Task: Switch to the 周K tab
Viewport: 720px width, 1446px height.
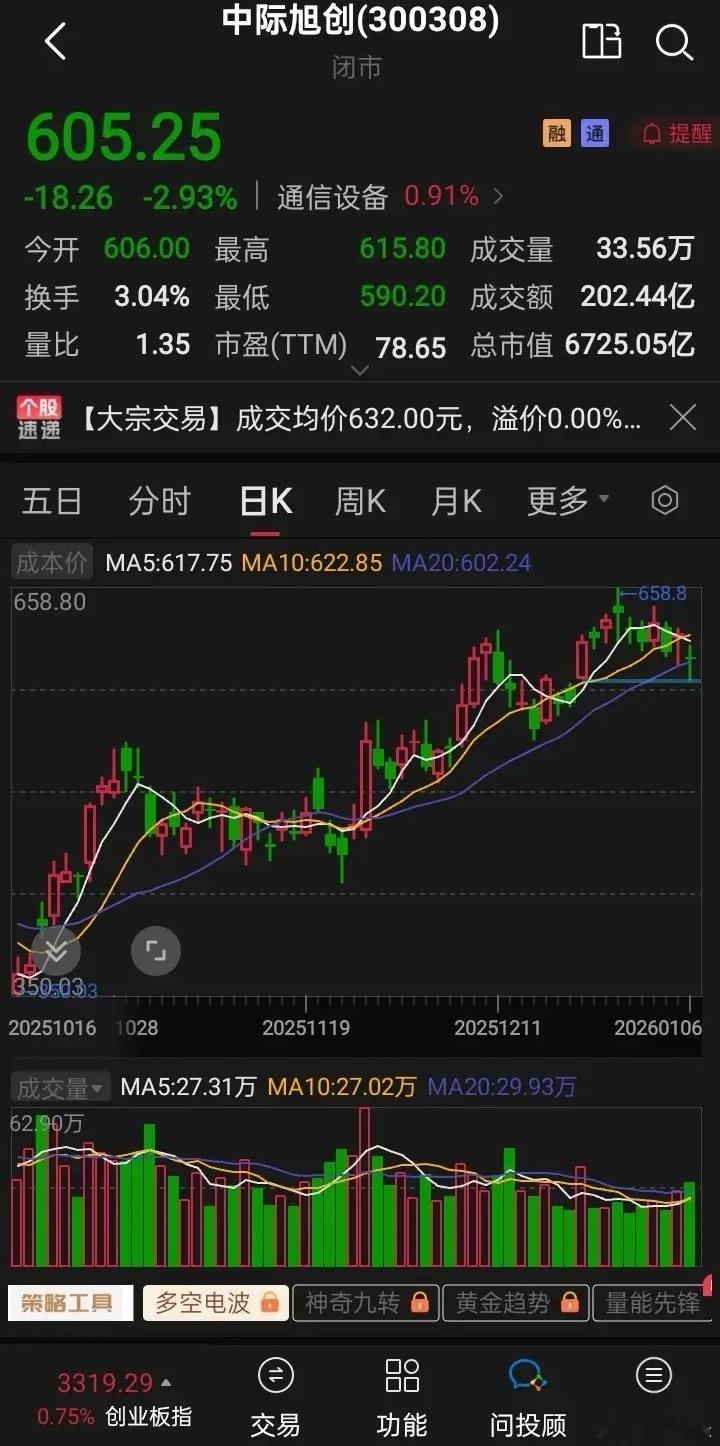Action: pos(360,500)
